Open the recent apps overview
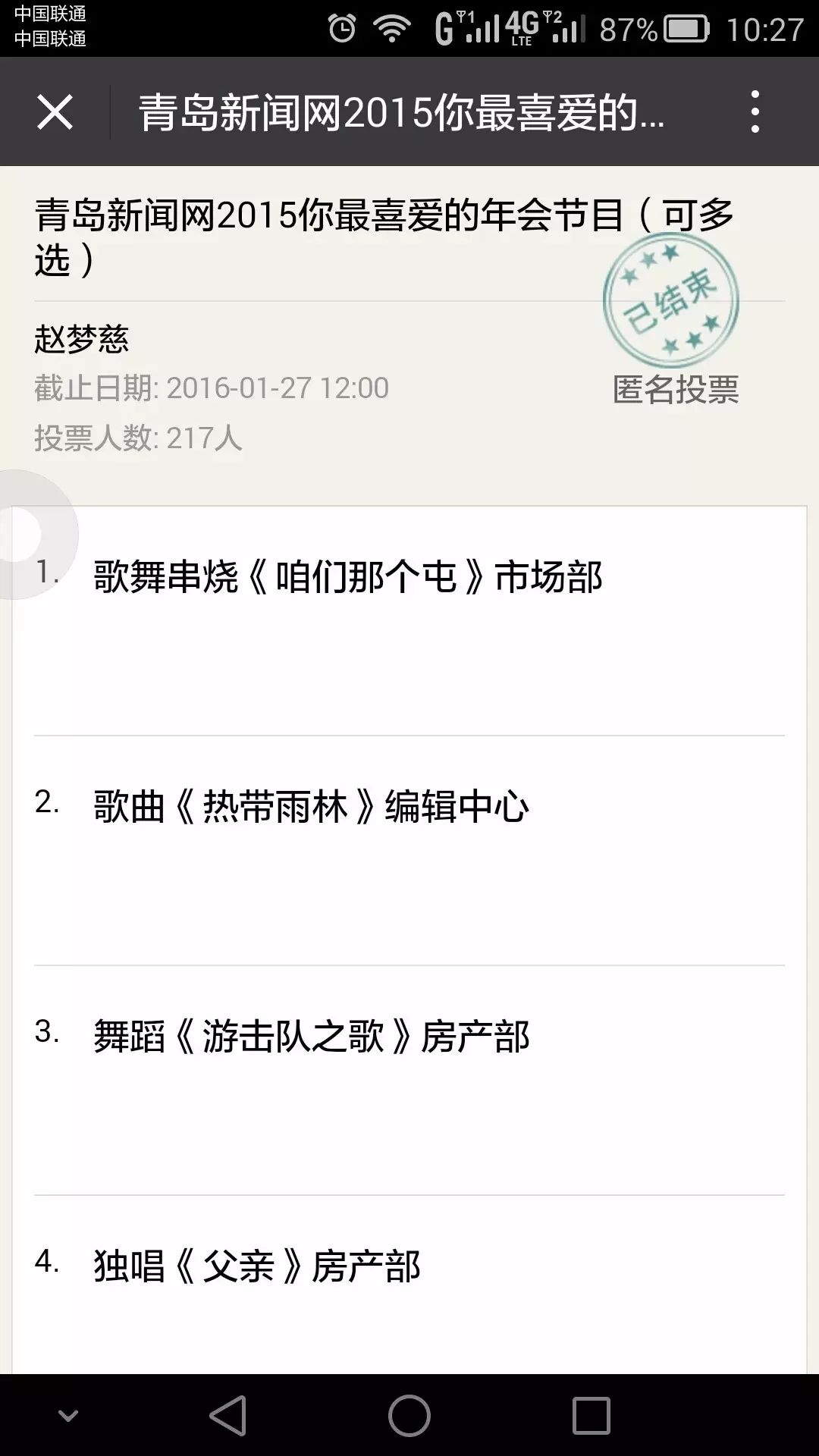This screenshot has height=1456, width=819. (x=591, y=1415)
